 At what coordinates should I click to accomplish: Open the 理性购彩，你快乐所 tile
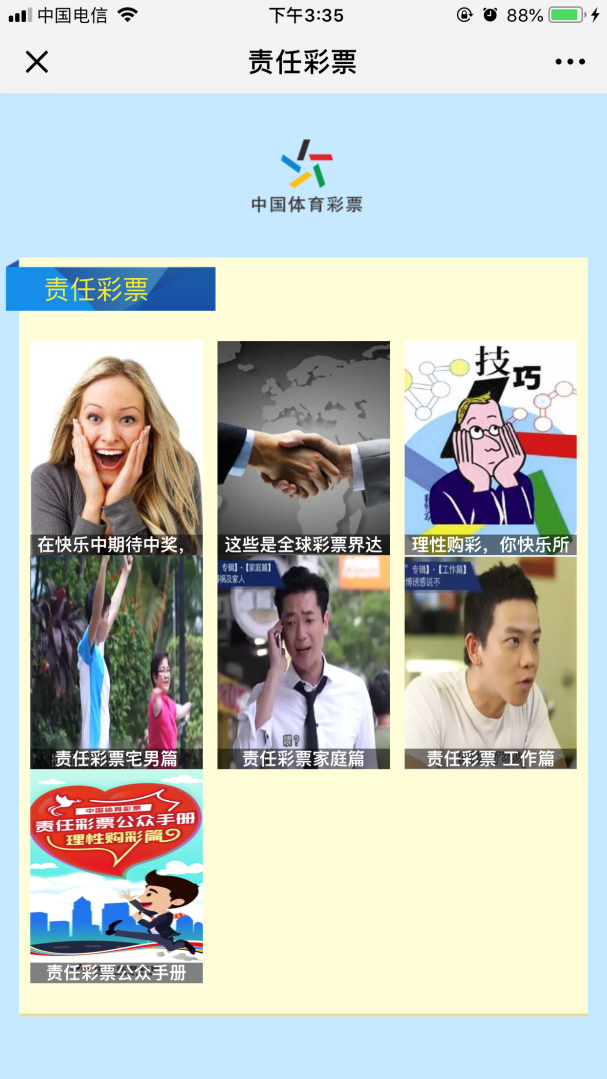click(490, 447)
